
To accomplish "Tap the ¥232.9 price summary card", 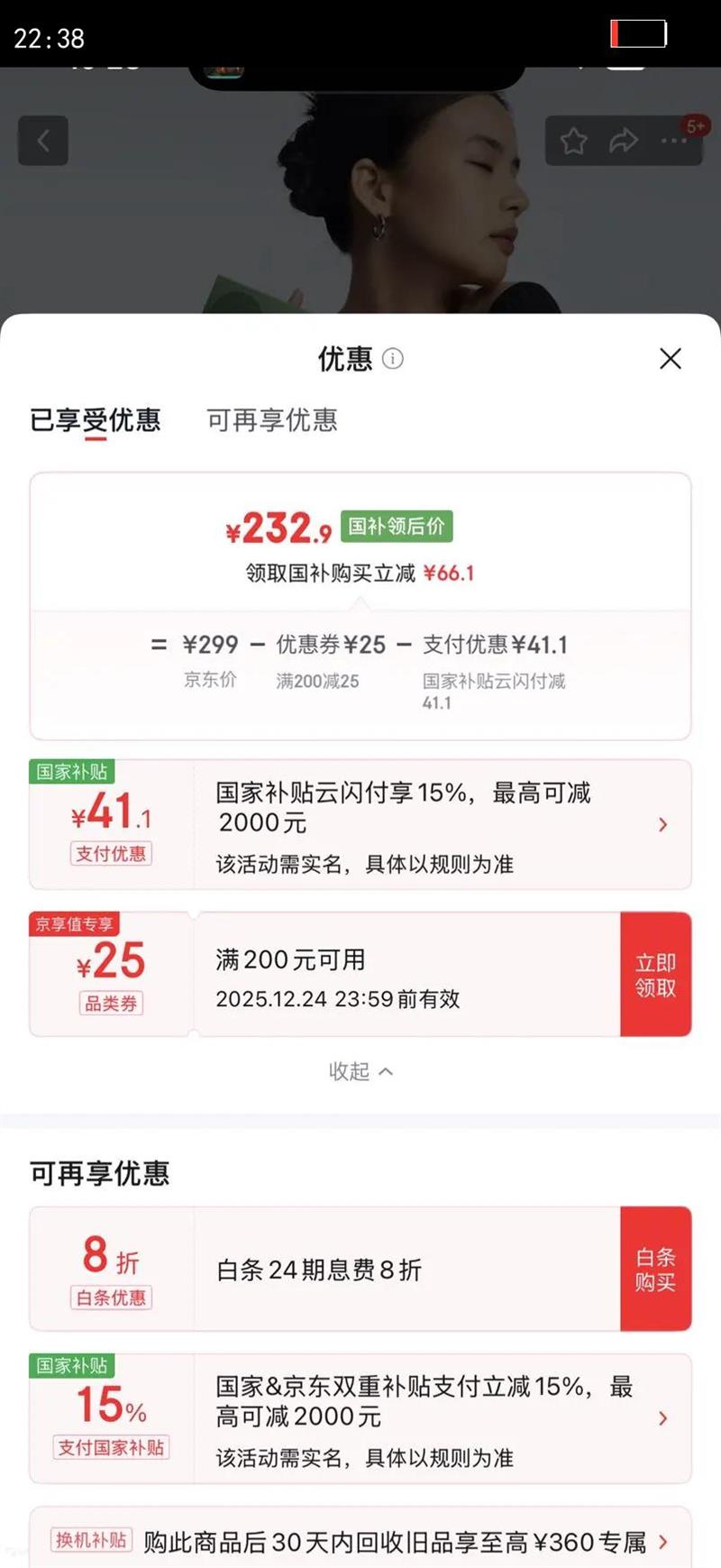I will [360, 600].
